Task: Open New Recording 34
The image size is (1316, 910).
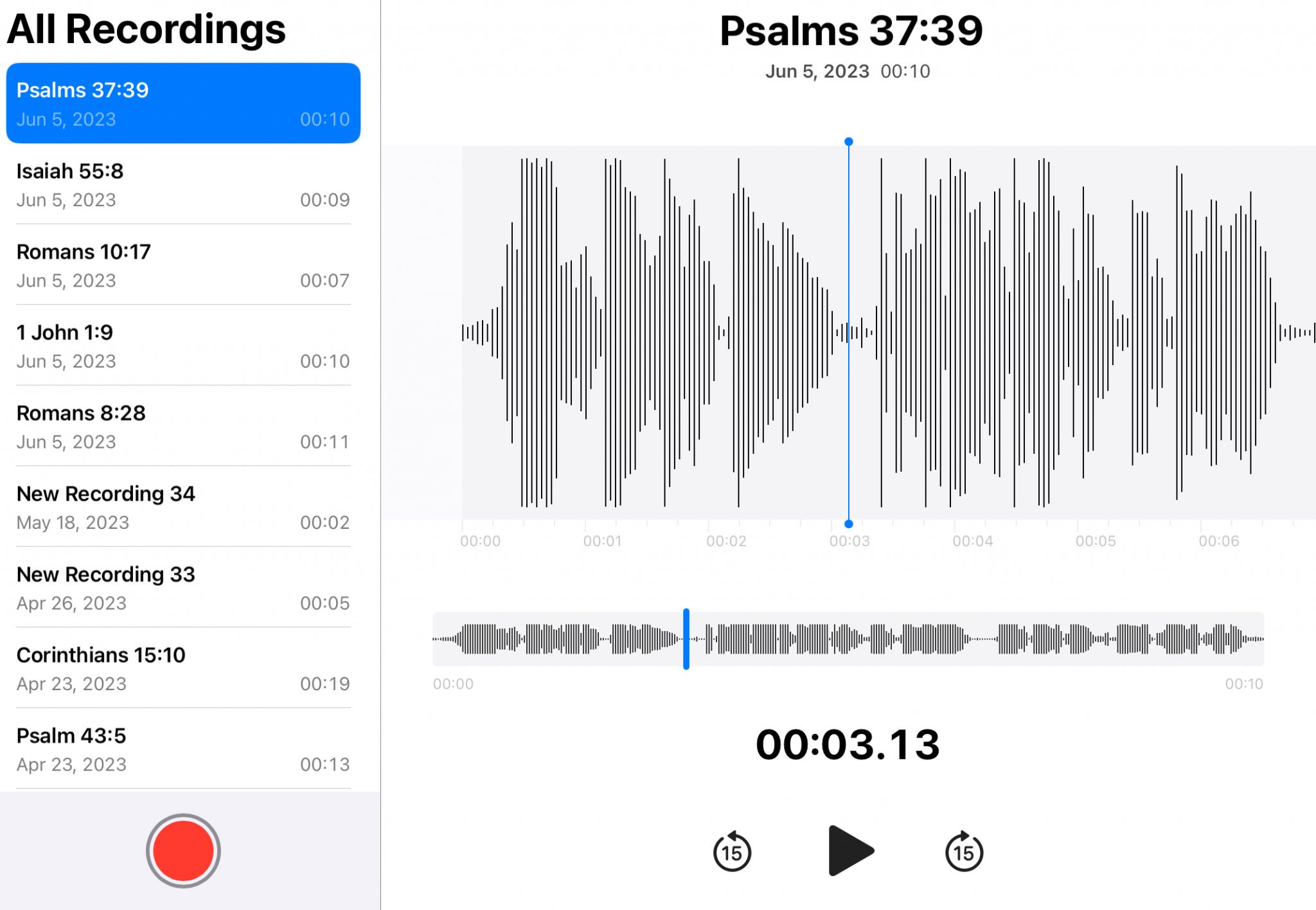Action: (x=183, y=508)
